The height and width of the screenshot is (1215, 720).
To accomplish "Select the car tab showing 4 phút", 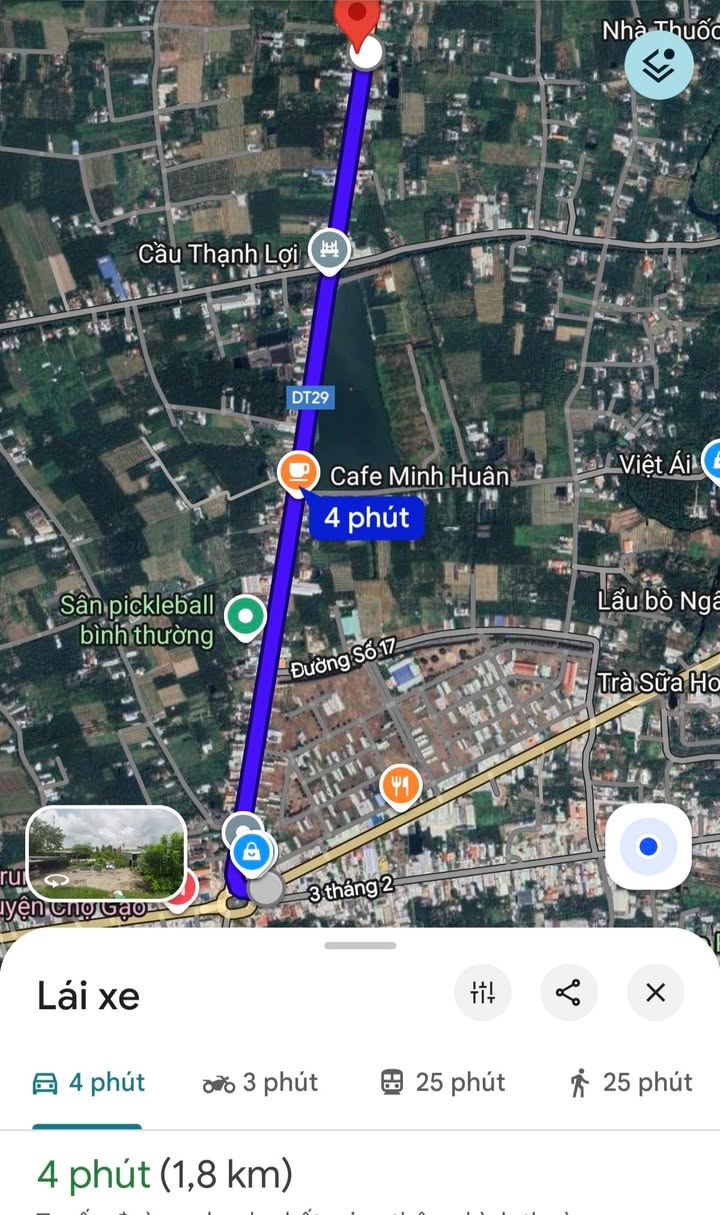I will click(x=88, y=1082).
